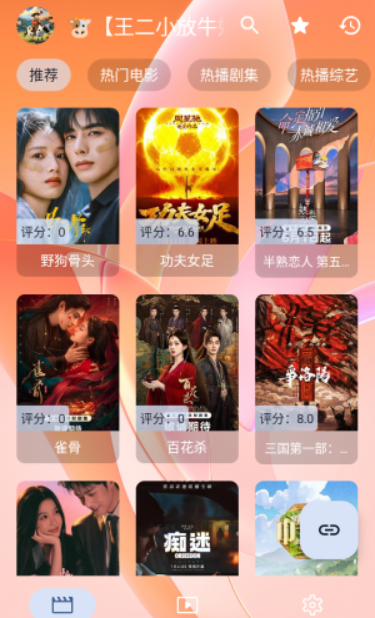Switch to 热播综艺 category
Viewport: 375px width, 618px height.
click(329, 75)
